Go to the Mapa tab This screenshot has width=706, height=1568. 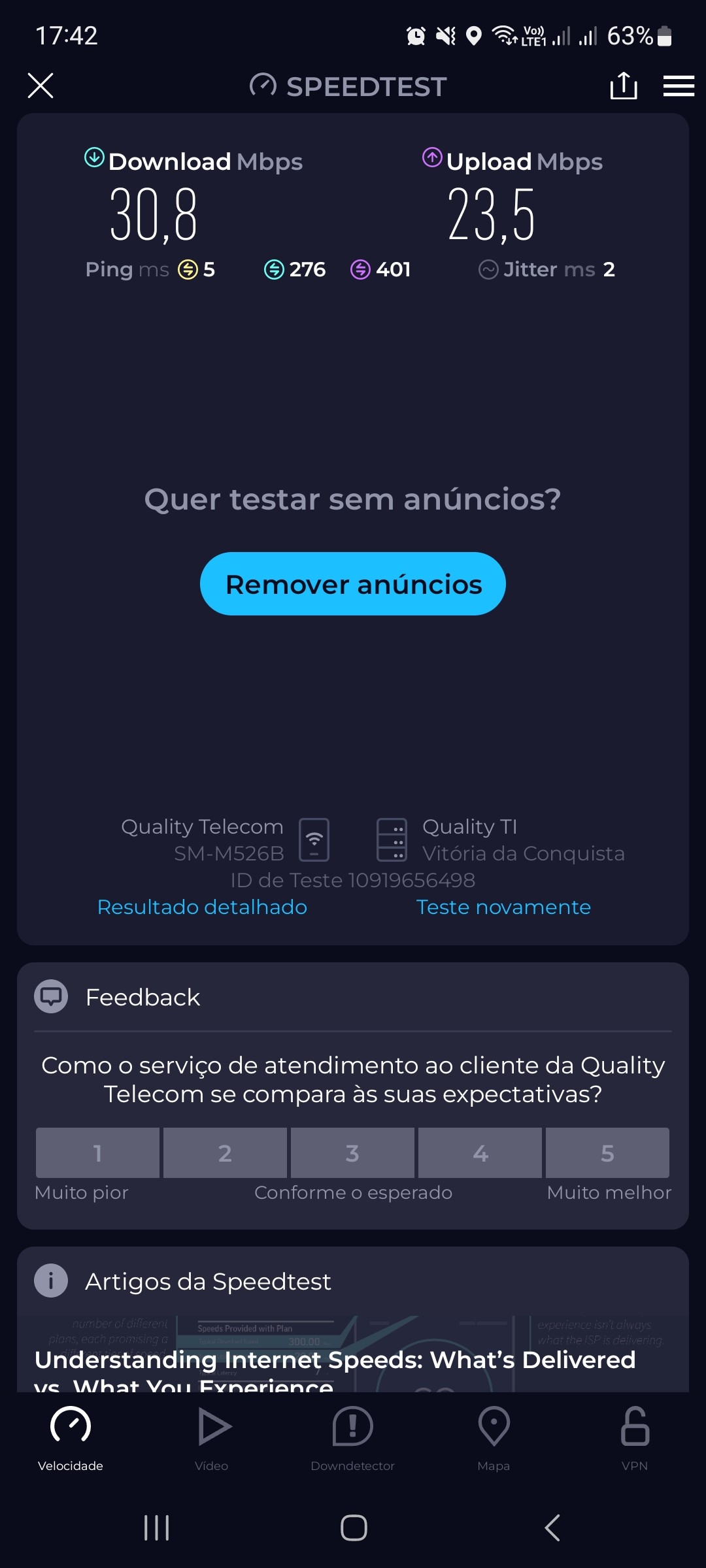point(494,1439)
